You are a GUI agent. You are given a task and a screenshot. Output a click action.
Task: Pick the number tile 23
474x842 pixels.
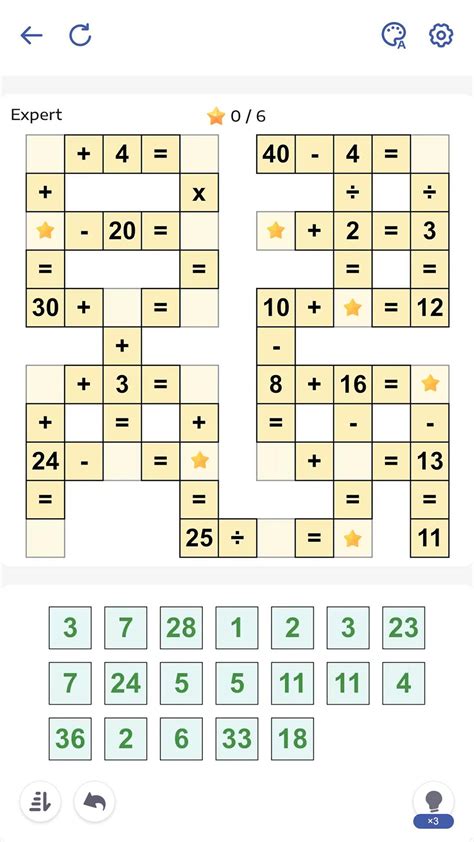404,628
